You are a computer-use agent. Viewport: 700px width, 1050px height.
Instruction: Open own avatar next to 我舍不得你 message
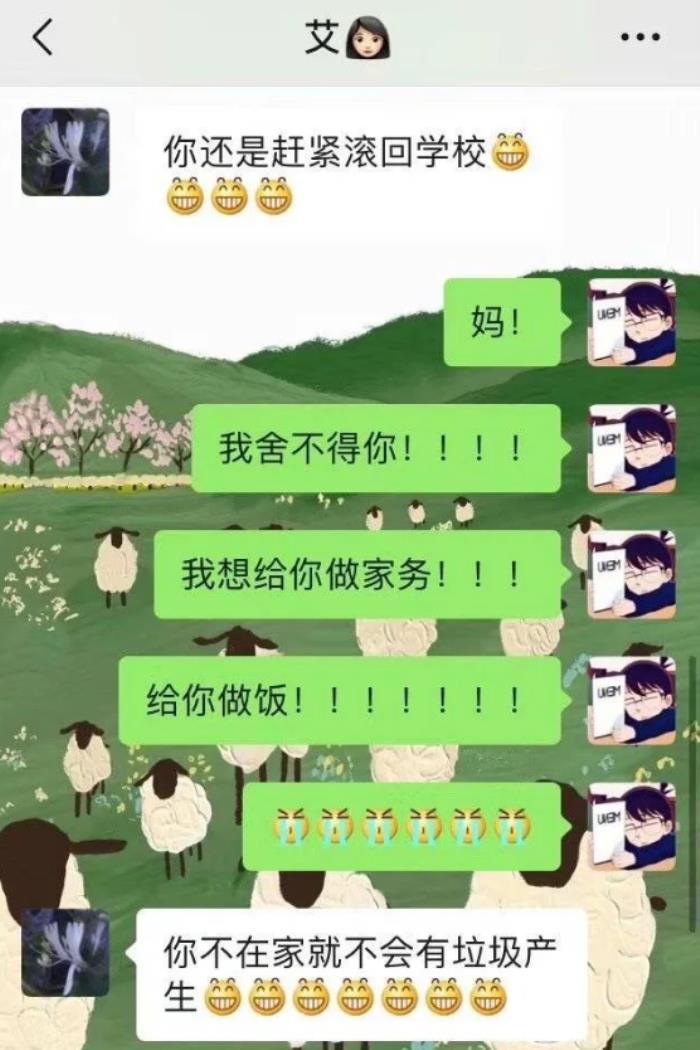pos(631,448)
